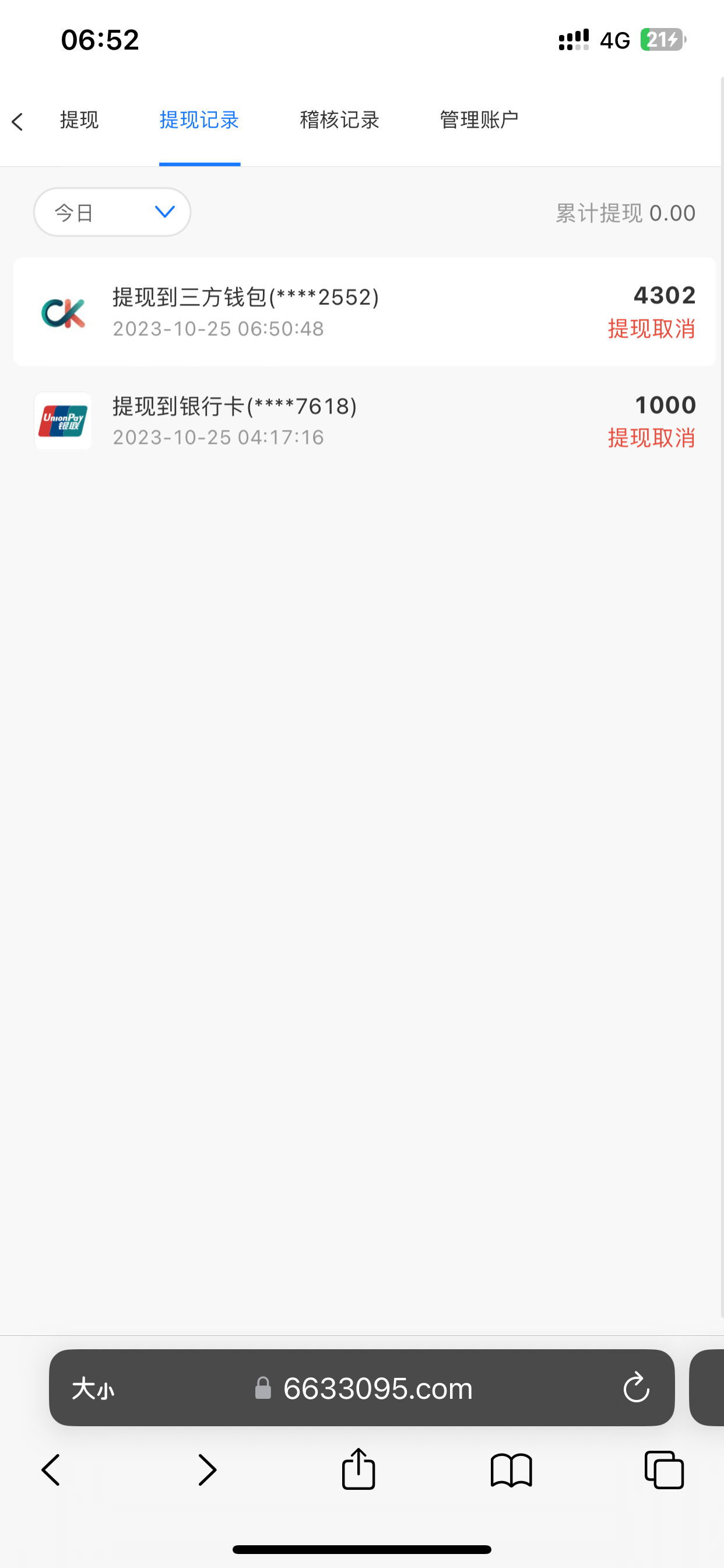Open the Safari bookmarks icon
The height and width of the screenshot is (1568, 724).
(511, 1470)
